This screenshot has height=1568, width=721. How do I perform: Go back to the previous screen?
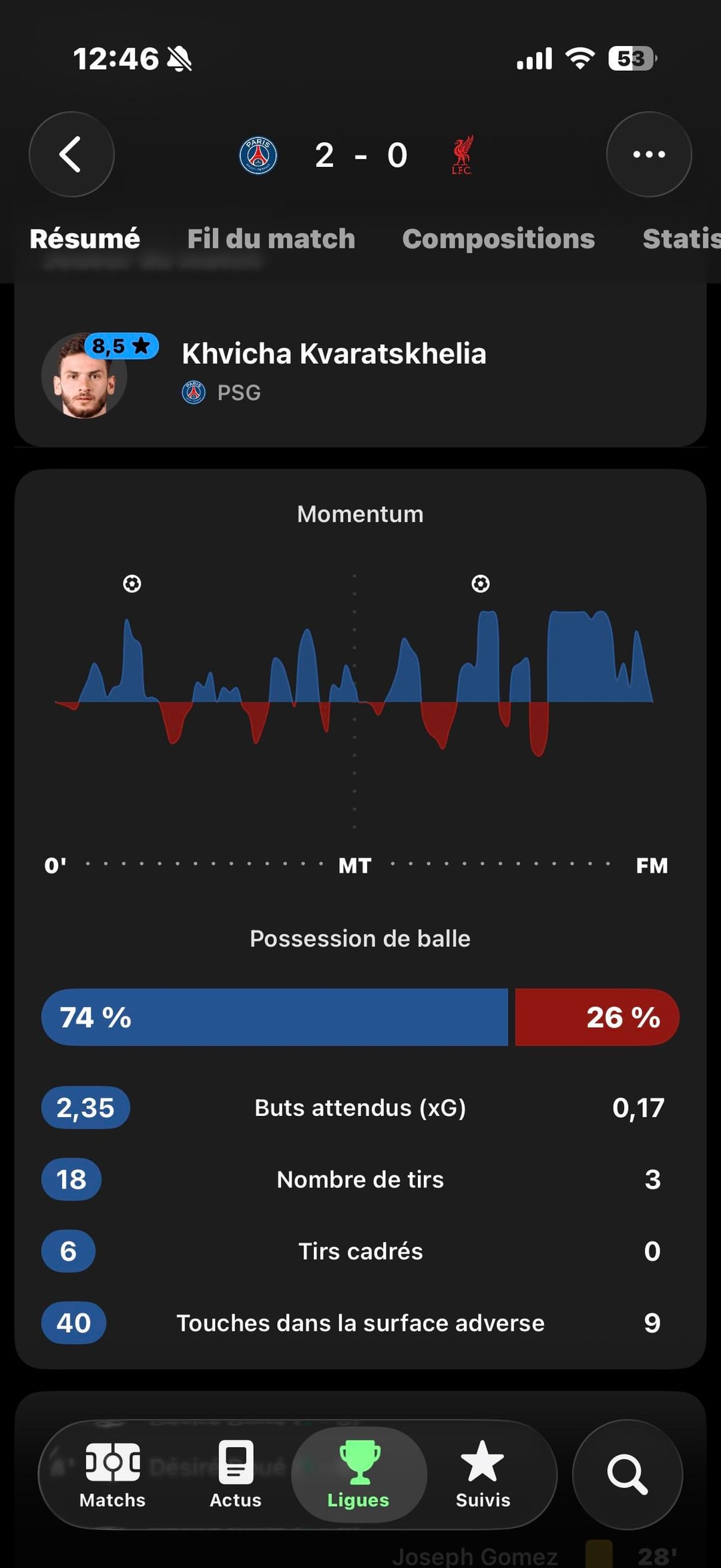71,154
